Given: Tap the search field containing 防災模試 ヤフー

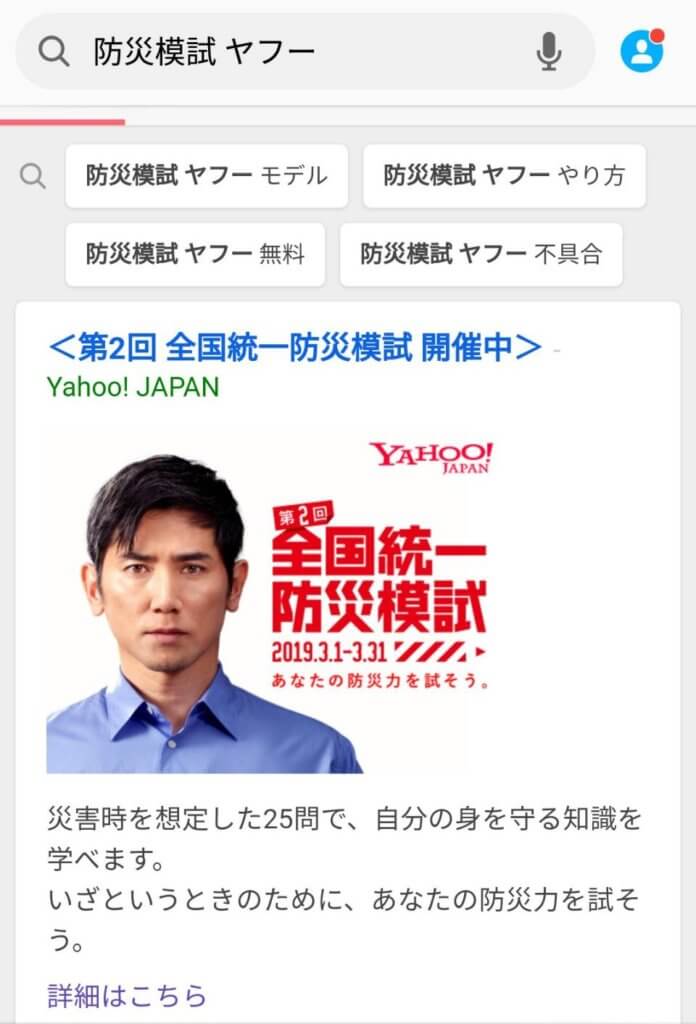Looking at the screenshot, I should click(x=290, y=52).
